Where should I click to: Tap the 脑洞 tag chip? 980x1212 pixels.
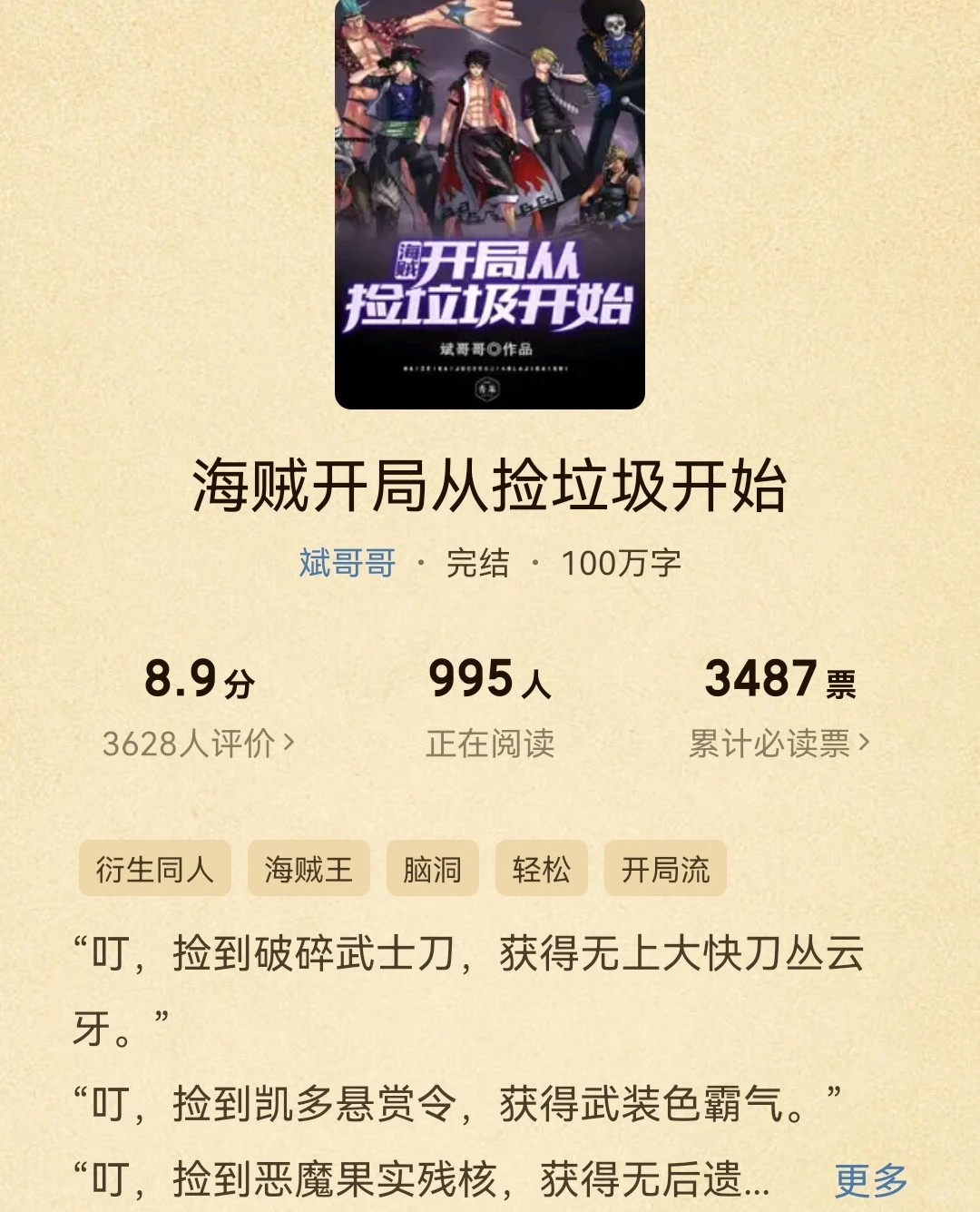[433, 869]
